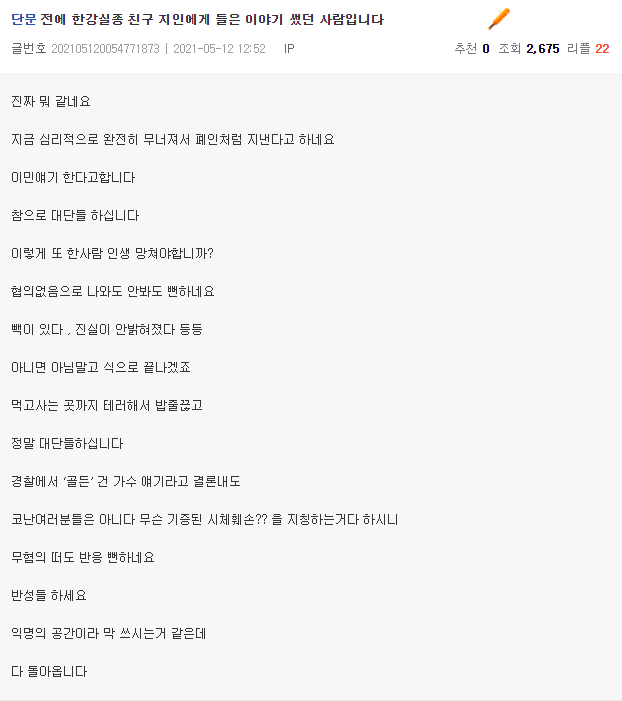Tap the orange pencil icon beside the title
Screen dimensions: 622x701
(498, 19)
